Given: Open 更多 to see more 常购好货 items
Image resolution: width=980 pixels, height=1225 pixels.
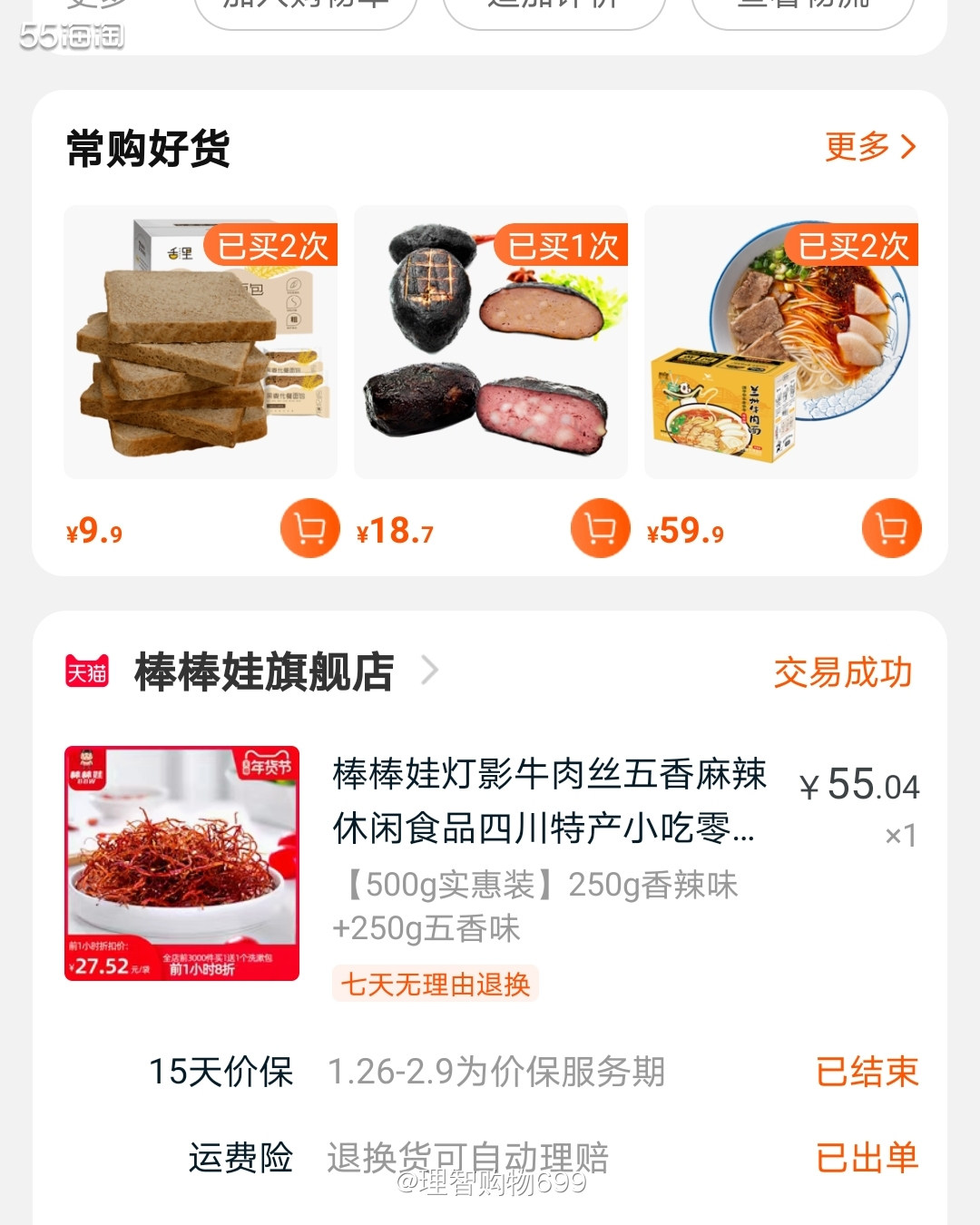Looking at the screenshot, I should 868,147.
